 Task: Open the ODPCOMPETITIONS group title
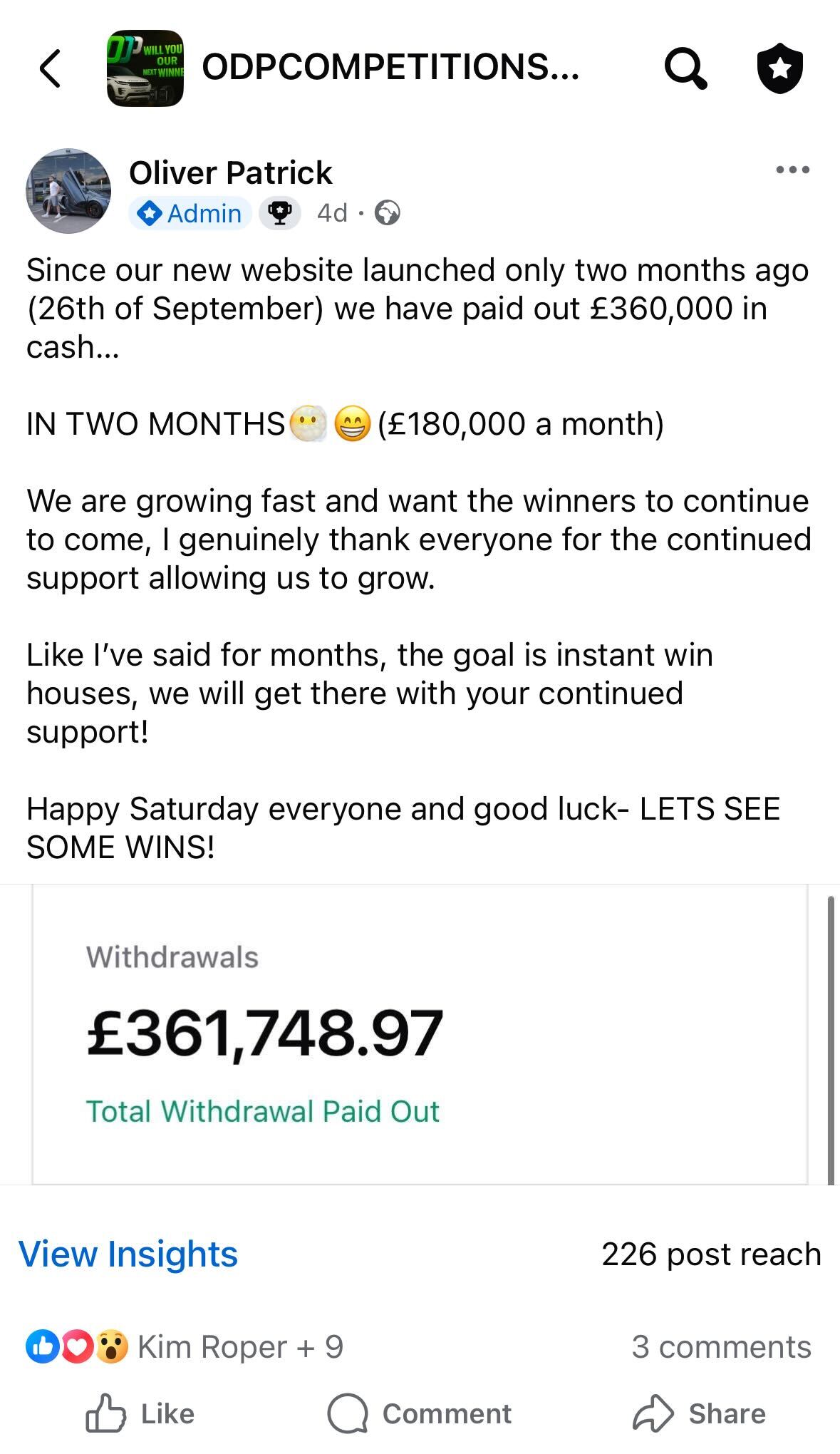390,67
